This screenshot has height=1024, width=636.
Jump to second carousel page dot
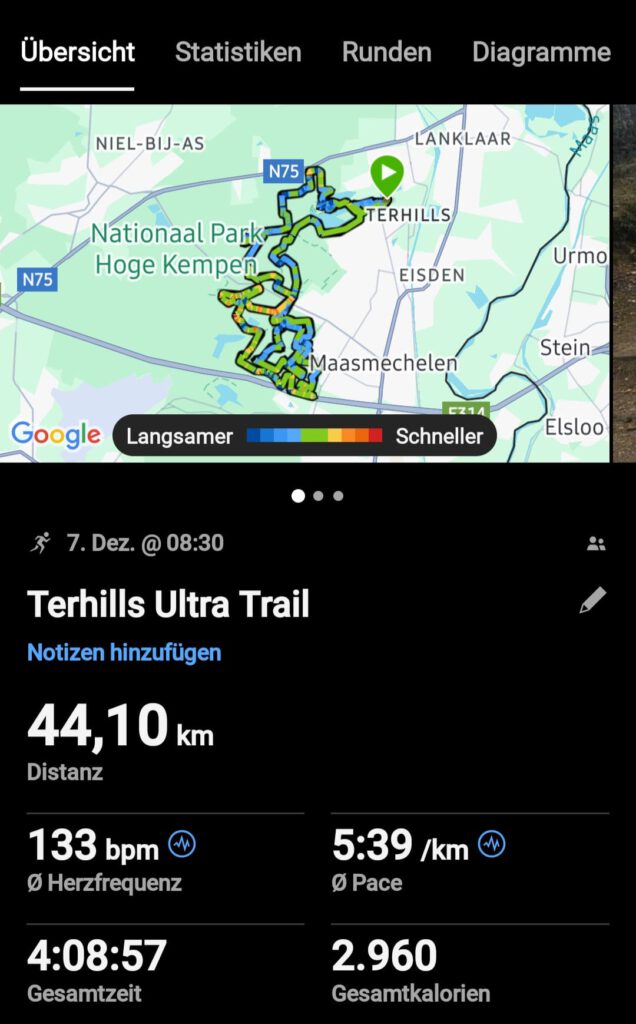[318, 495]
